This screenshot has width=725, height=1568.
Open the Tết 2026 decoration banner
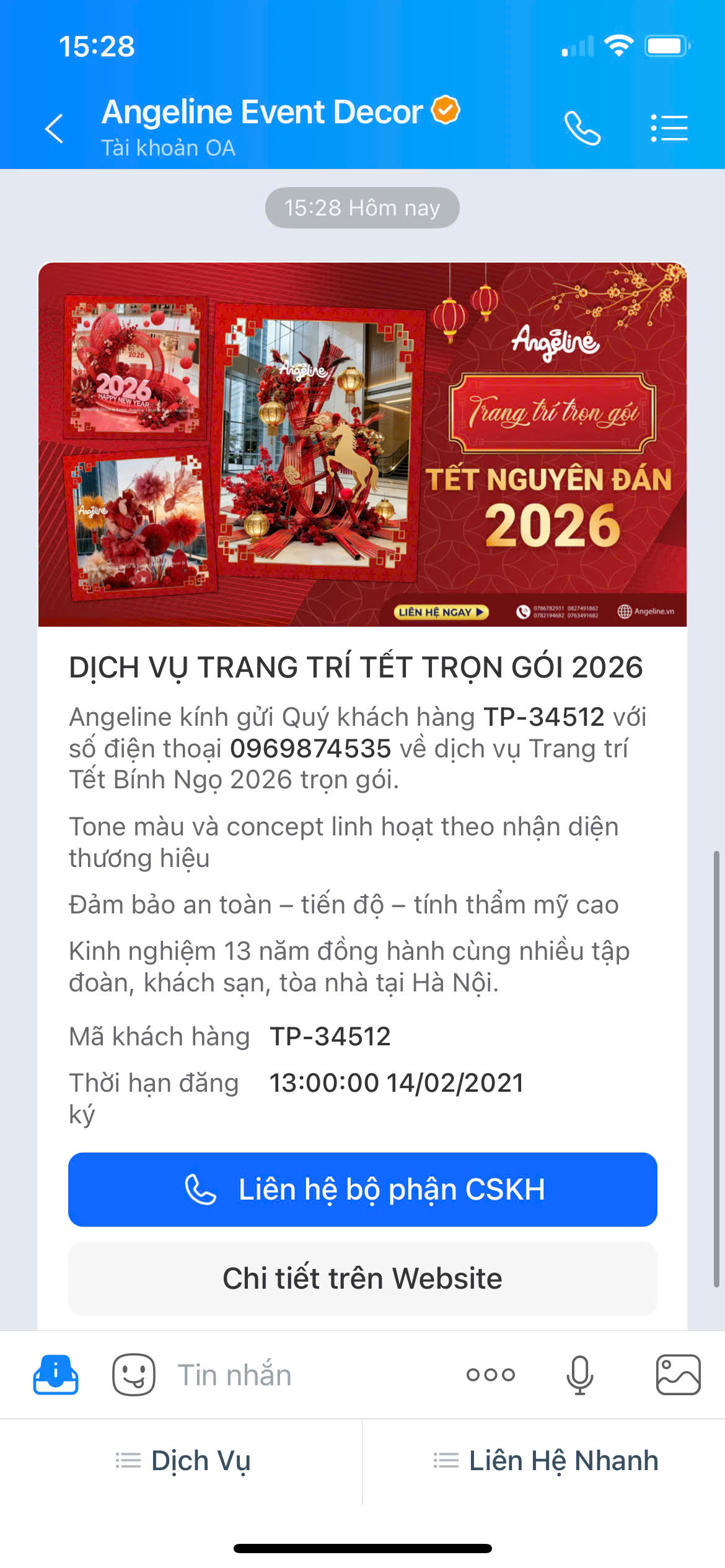click(362, 444)
